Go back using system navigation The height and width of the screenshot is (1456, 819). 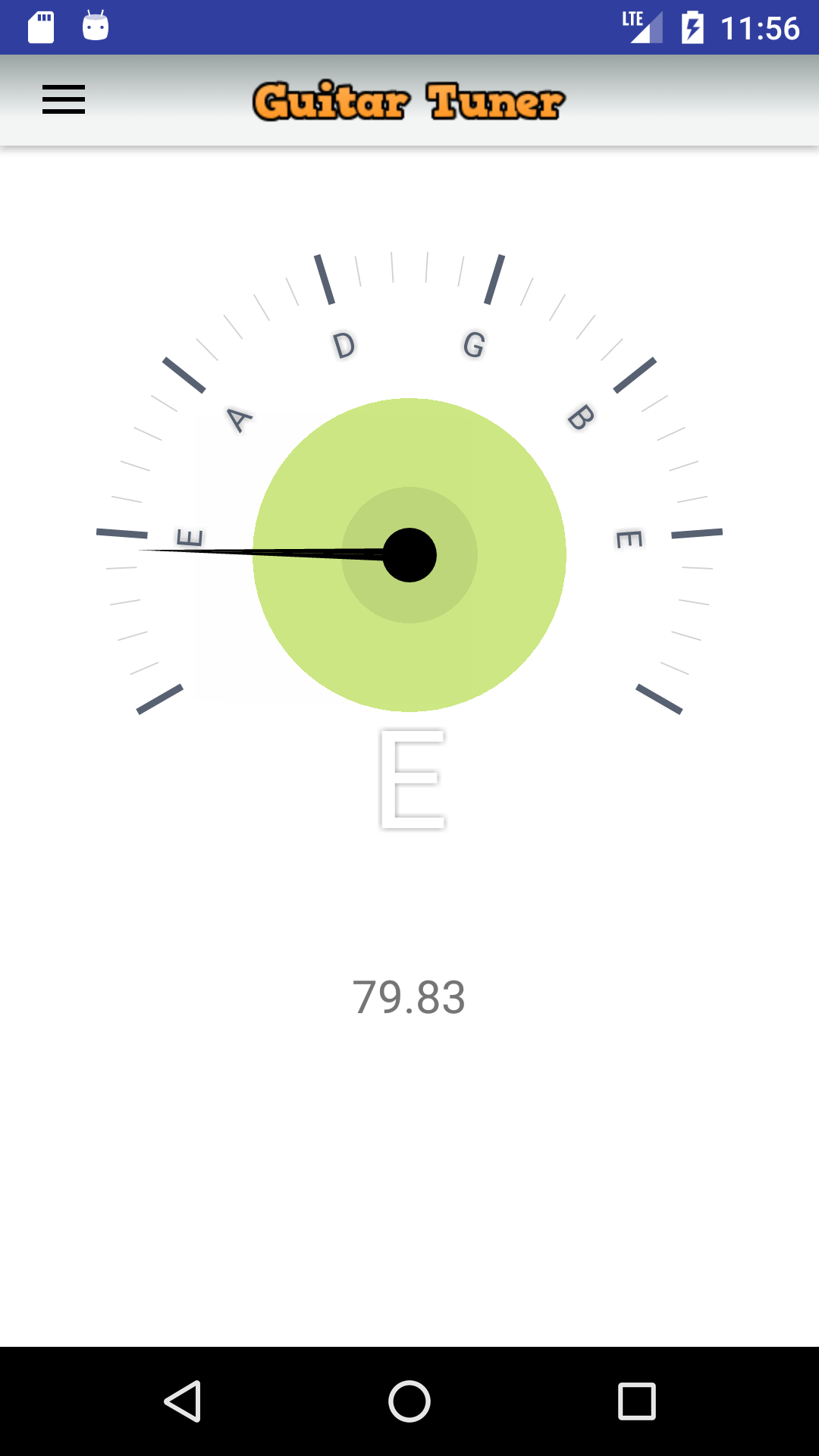click(x=183, y=1401)
